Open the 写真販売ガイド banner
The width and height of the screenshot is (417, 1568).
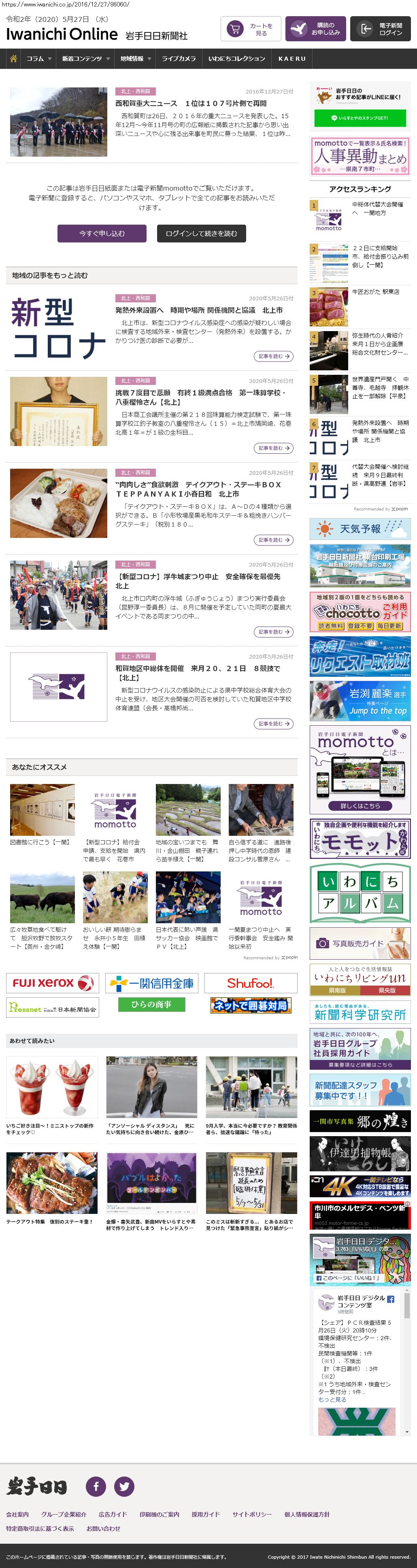click(360, 943)
